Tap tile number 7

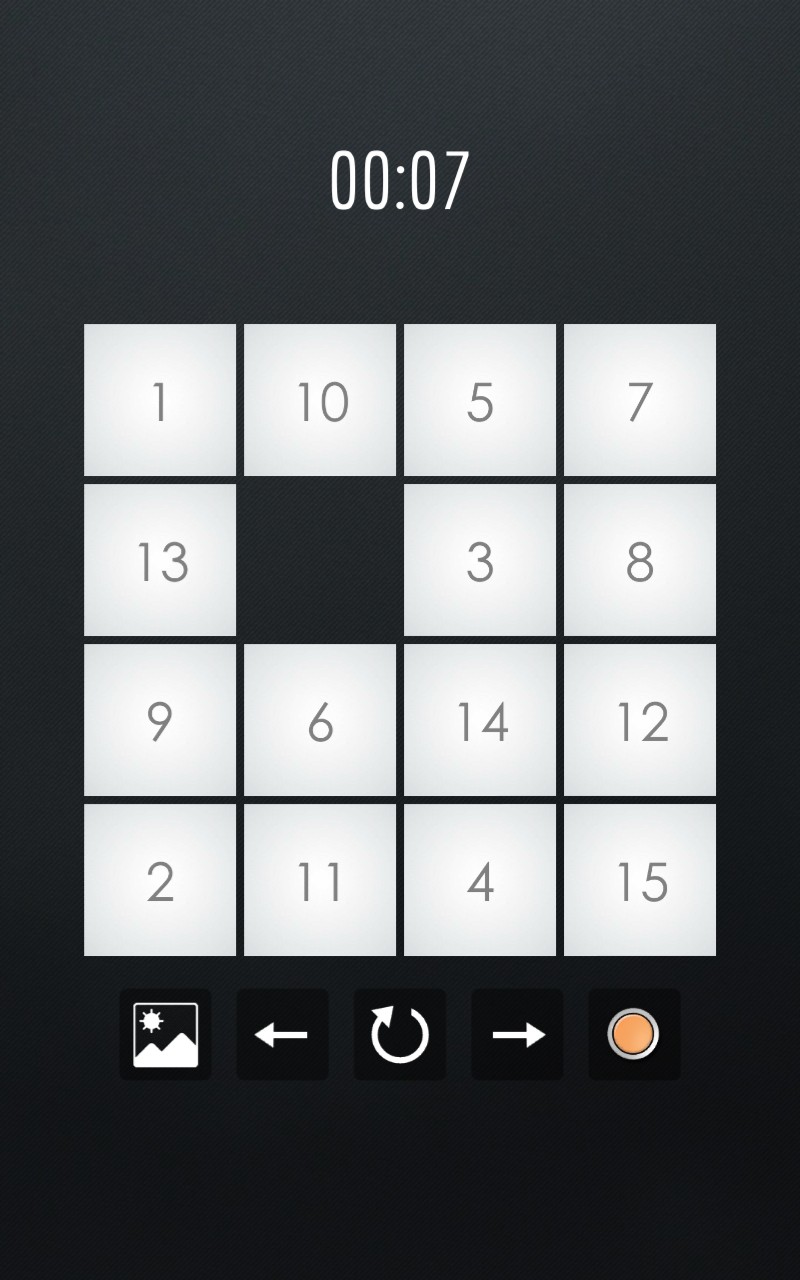(640, 400)
